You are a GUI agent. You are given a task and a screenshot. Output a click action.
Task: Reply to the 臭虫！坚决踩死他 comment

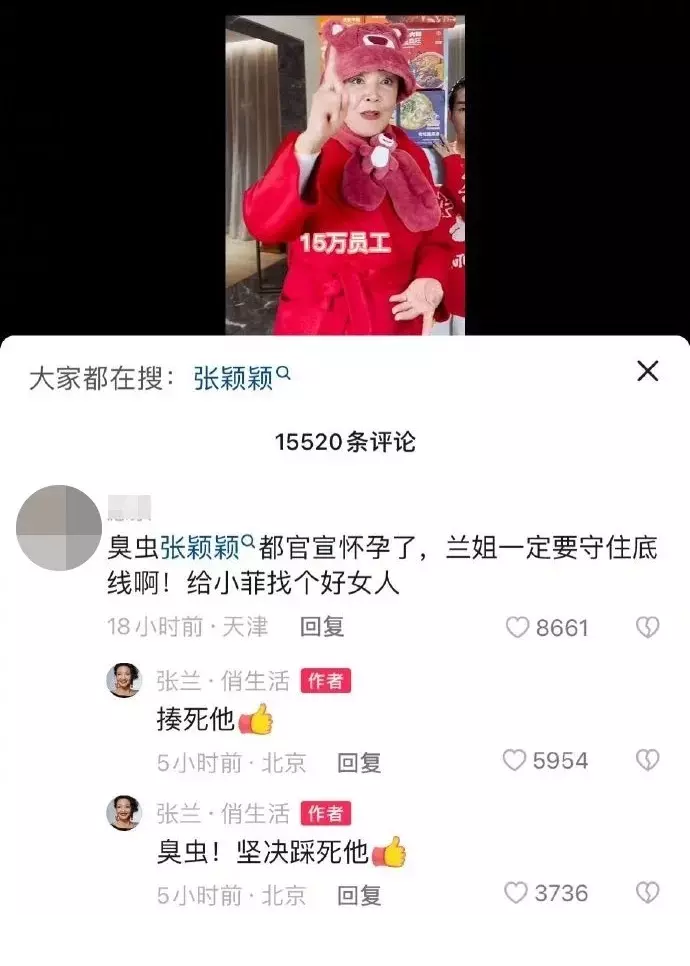(x=359, y=895)
